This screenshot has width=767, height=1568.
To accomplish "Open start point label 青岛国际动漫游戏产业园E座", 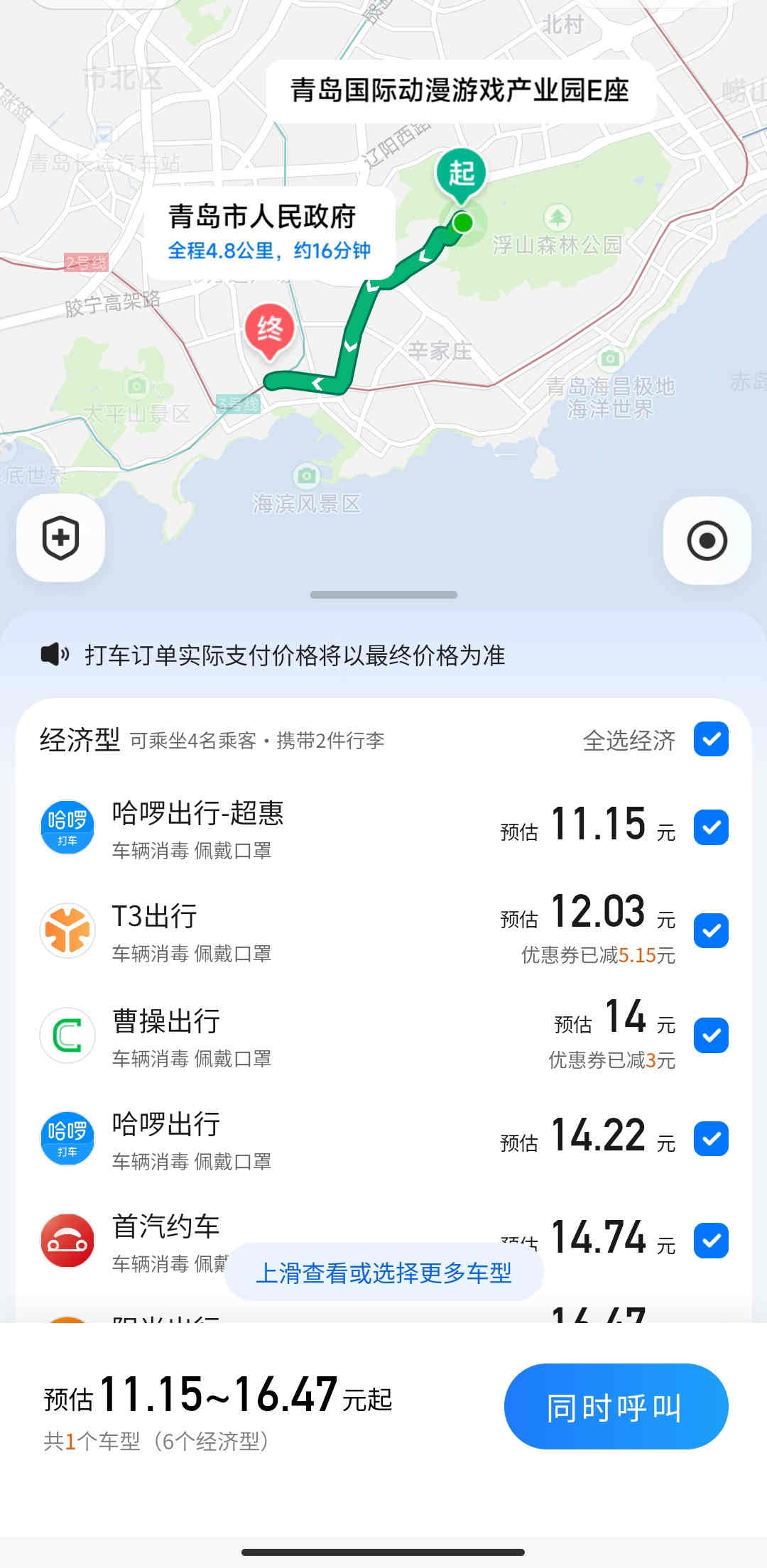I will point(459,91).
